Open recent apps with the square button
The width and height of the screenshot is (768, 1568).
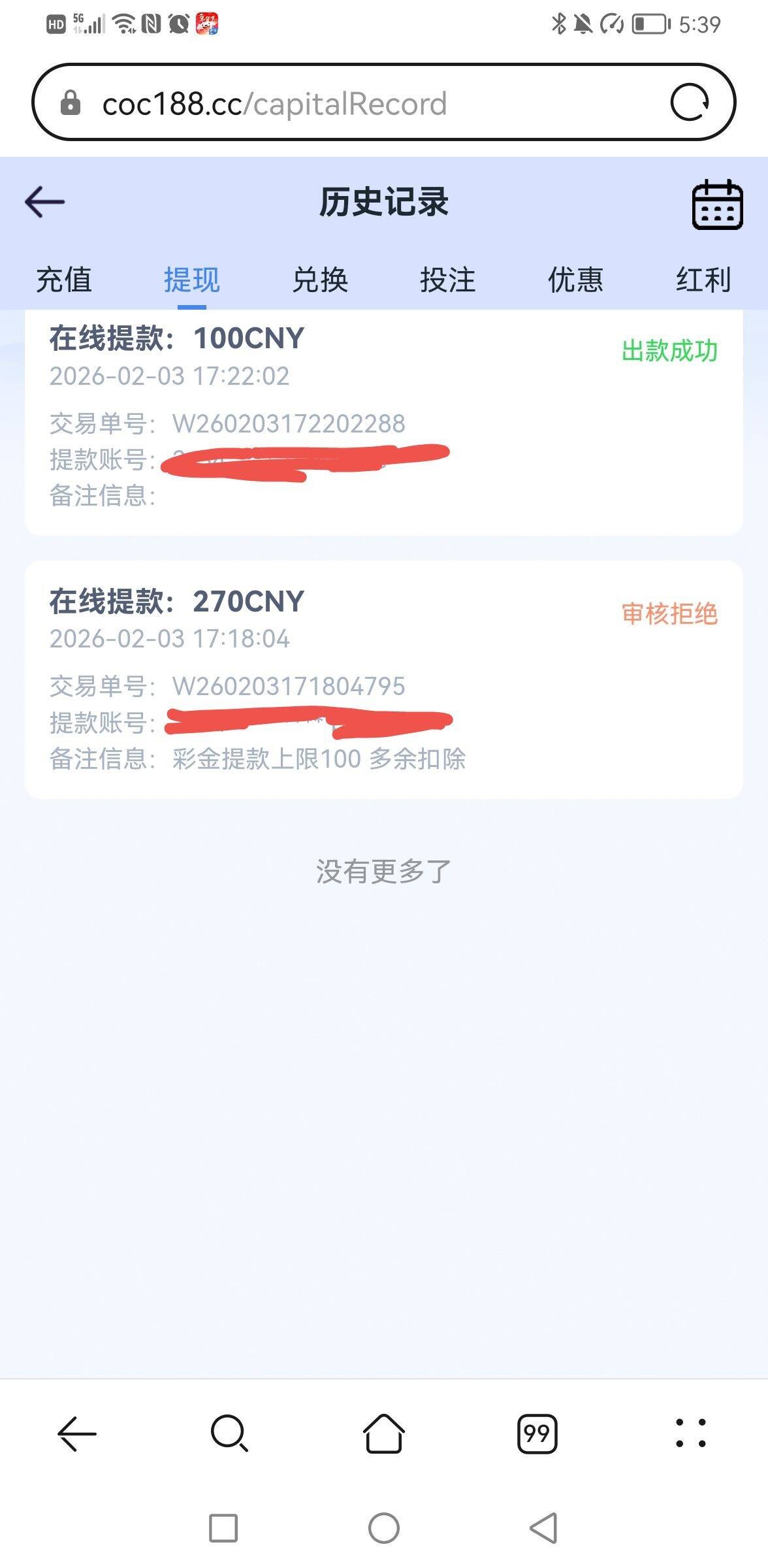pos(223,1528)
